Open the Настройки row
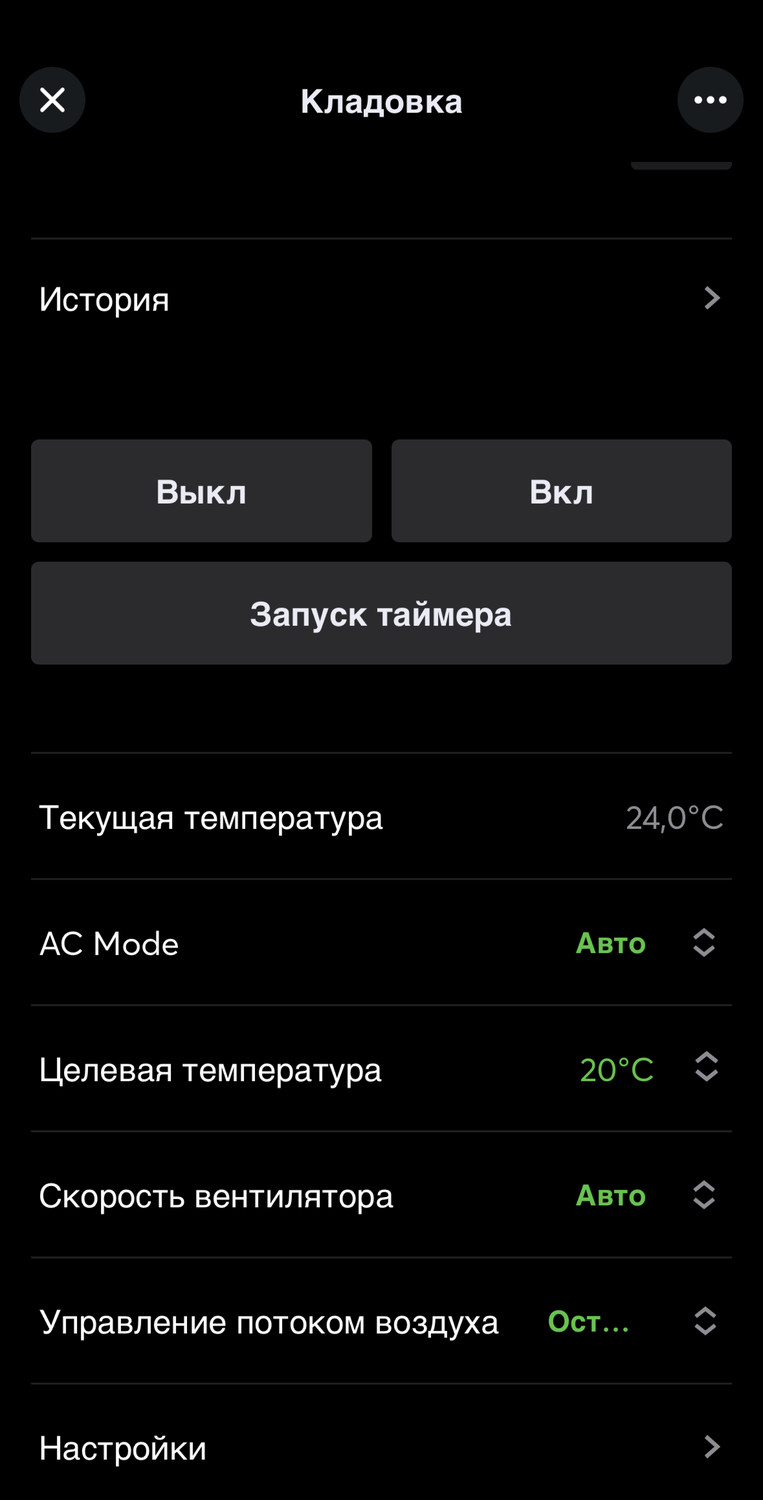The image size is (763, 1500). 381,1447
